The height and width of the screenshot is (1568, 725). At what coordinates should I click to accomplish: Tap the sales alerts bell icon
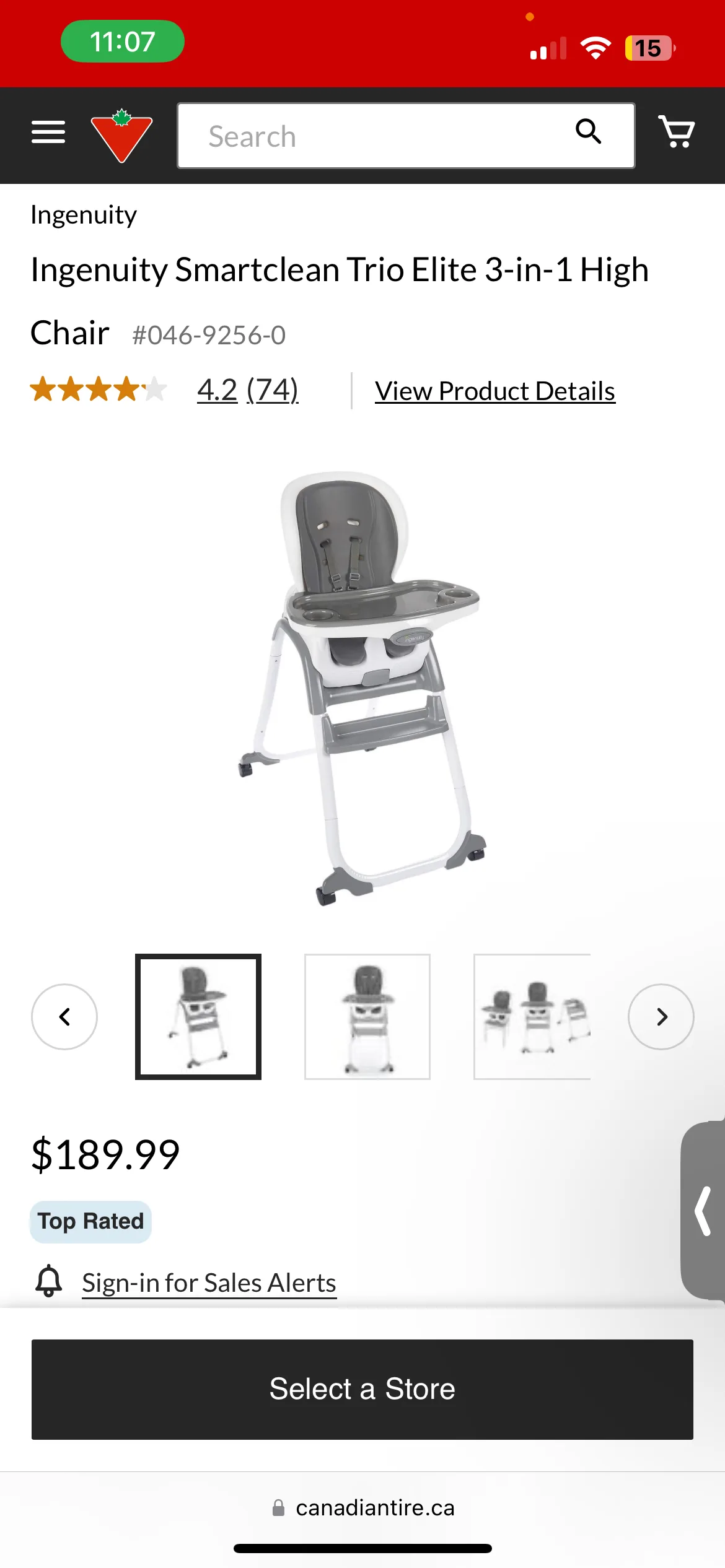point(50,1282)
